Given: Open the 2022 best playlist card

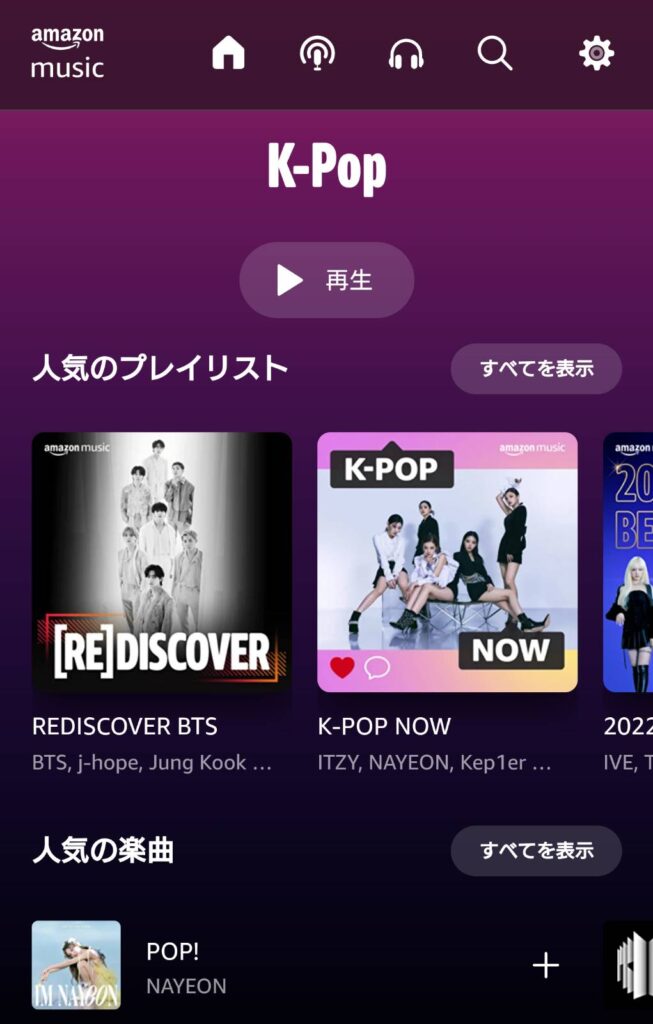Looking at the screenshot, I should click(630, 562).
